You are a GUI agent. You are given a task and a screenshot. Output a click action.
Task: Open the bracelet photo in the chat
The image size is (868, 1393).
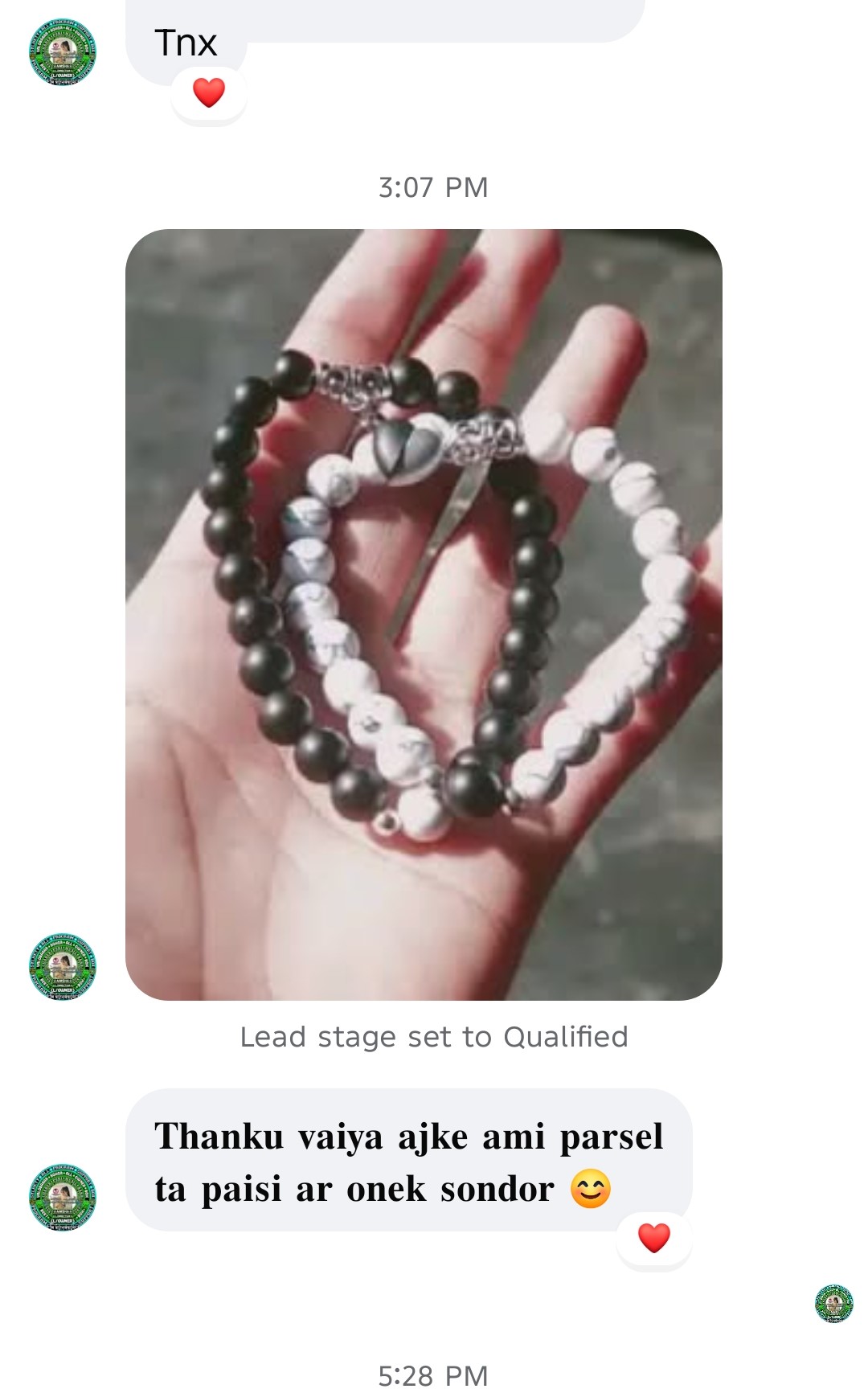pyautogui.click(x=424, y=614)
